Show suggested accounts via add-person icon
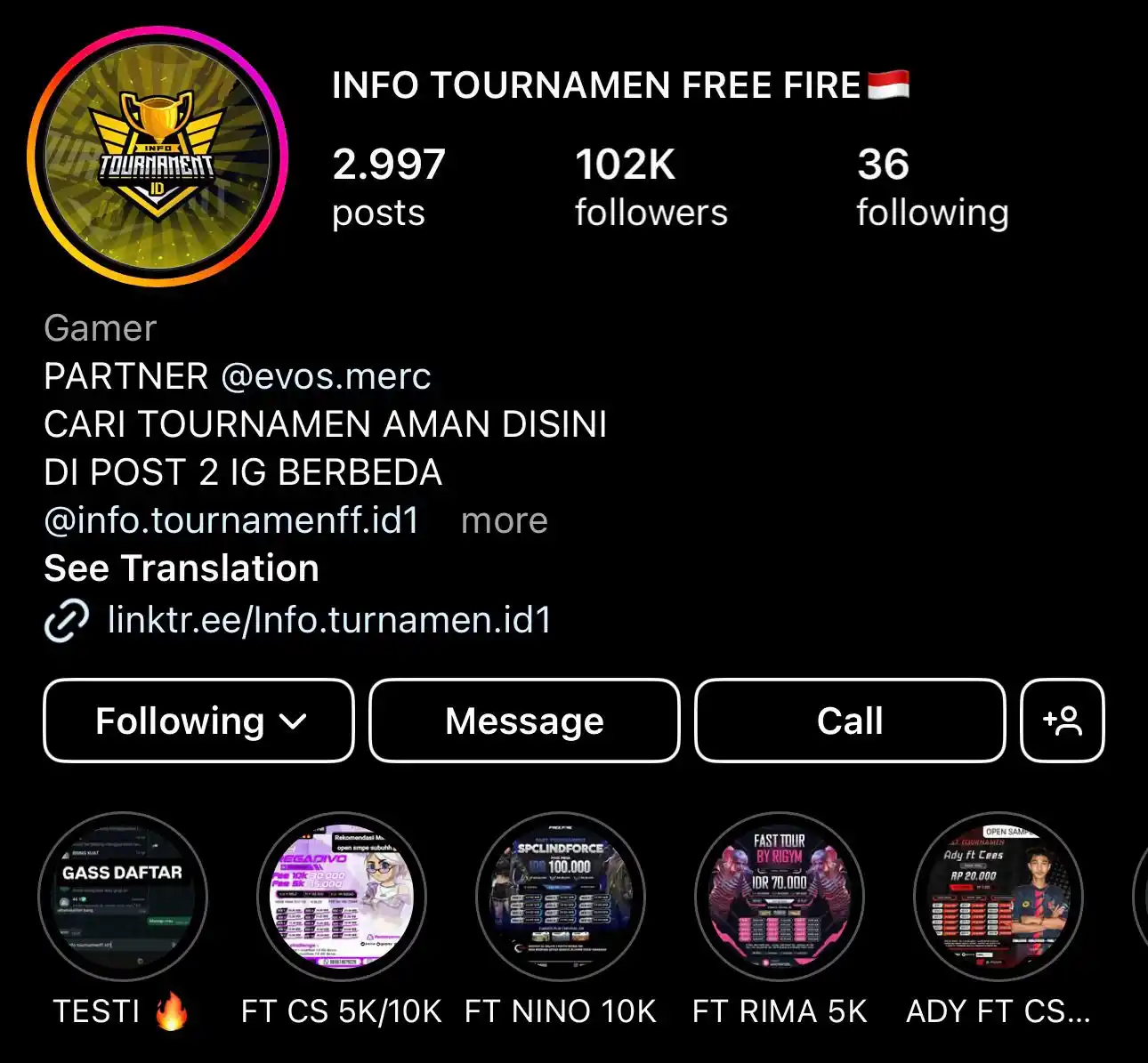The width and height of the screenshot is (1148, 1063). [x=1062, y=721]
